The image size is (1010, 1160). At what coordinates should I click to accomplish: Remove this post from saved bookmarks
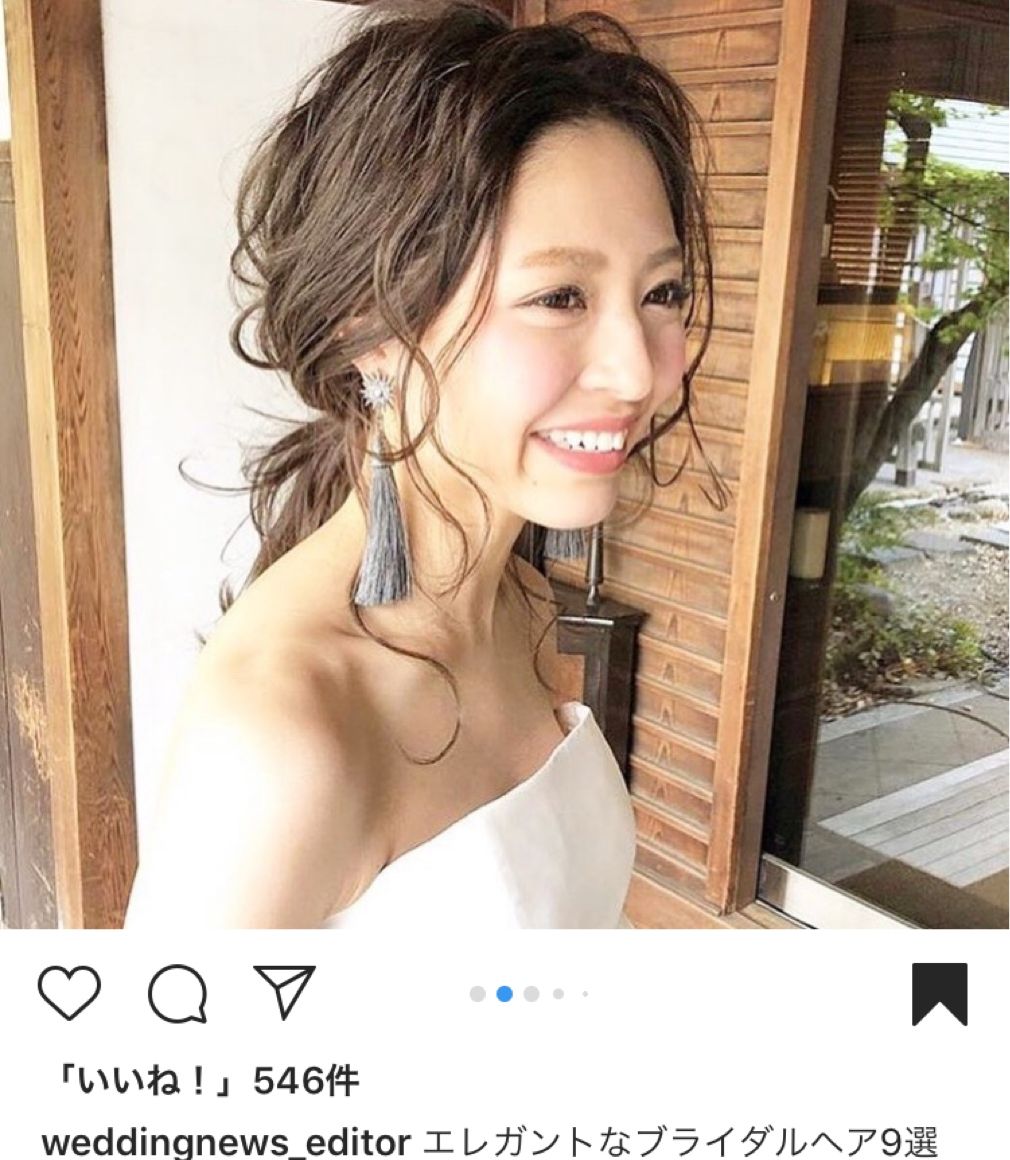[939, 993]
